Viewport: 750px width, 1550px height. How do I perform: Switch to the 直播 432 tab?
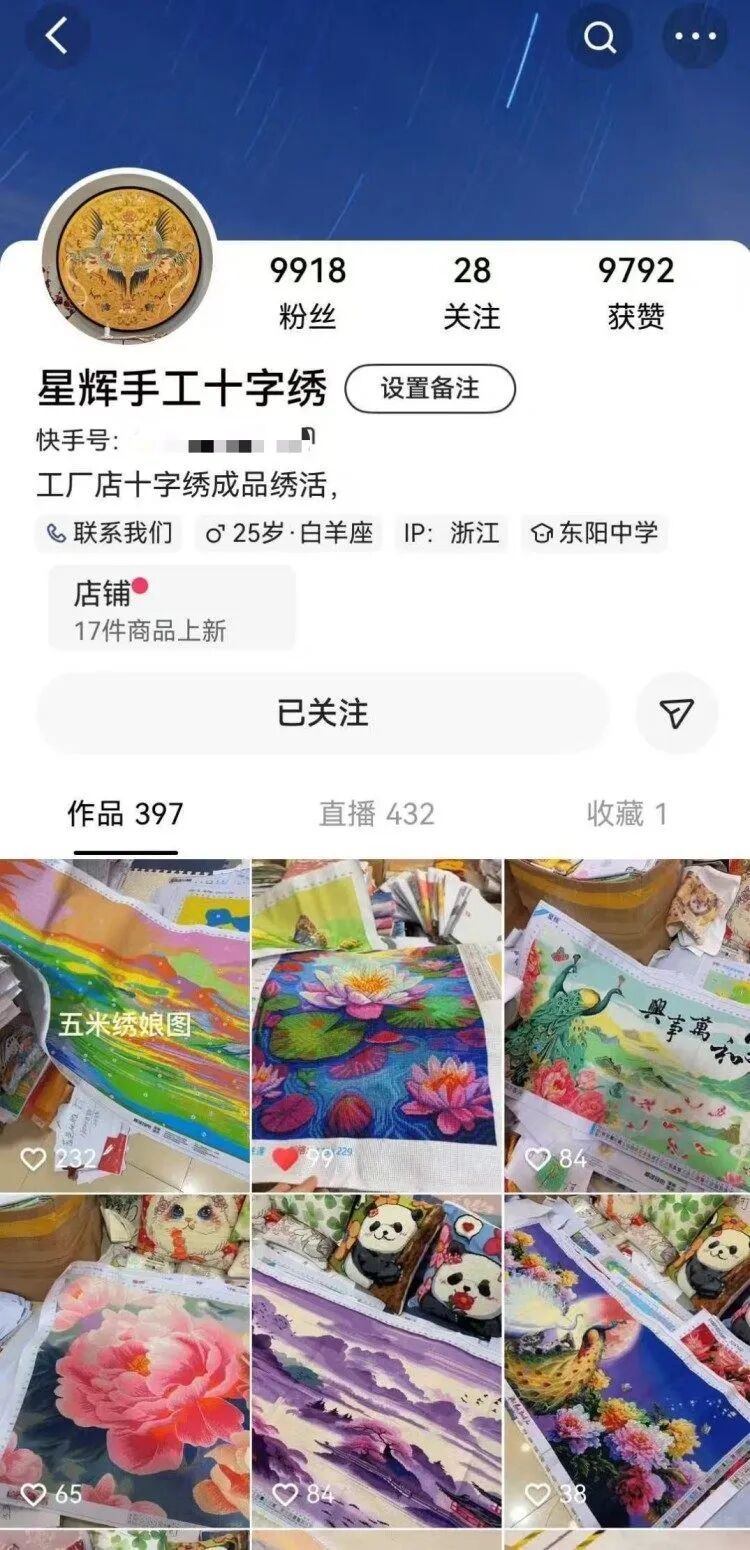tap(376, 814)
